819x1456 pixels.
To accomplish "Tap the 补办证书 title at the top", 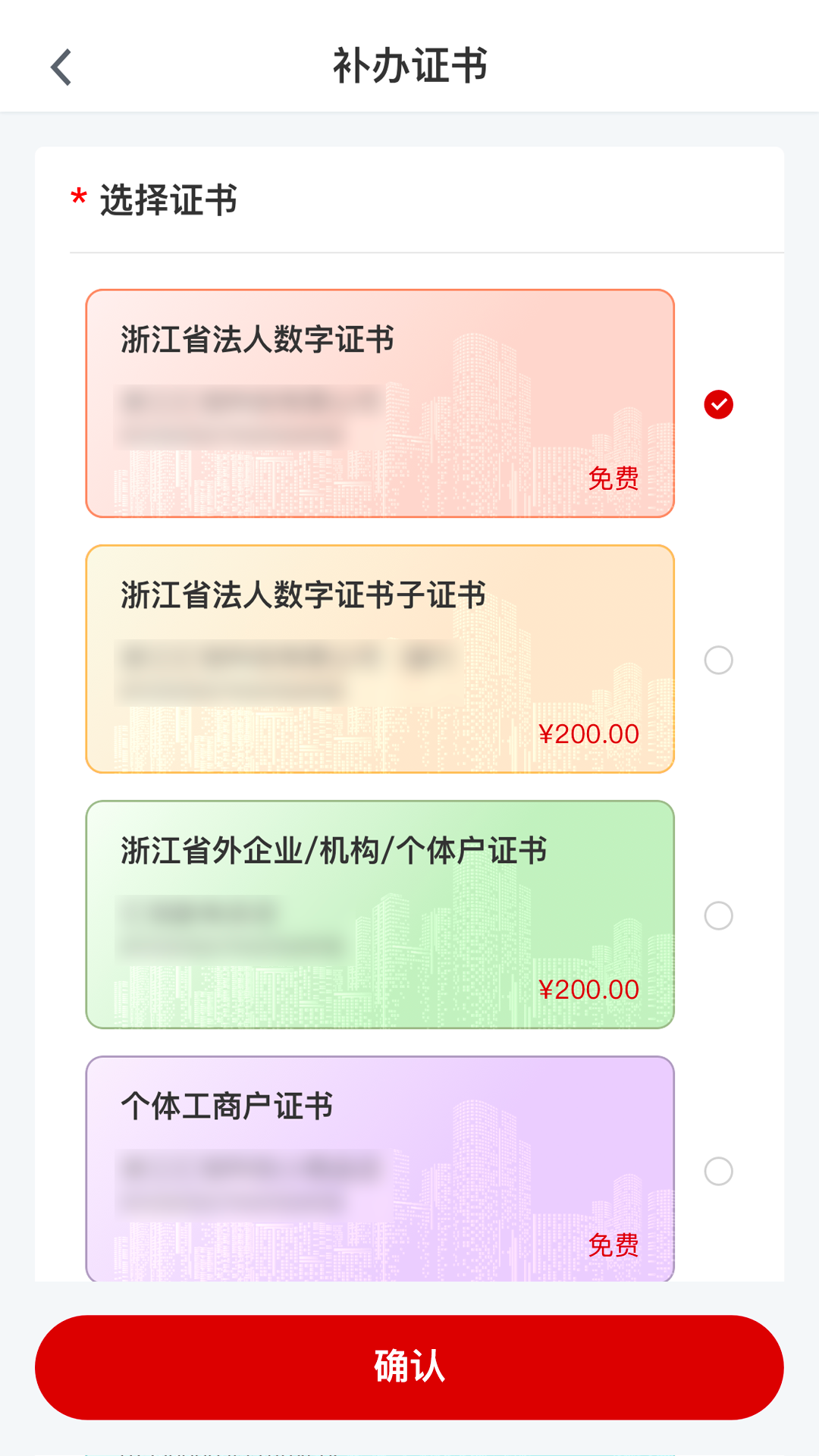I will pos(409,67).
